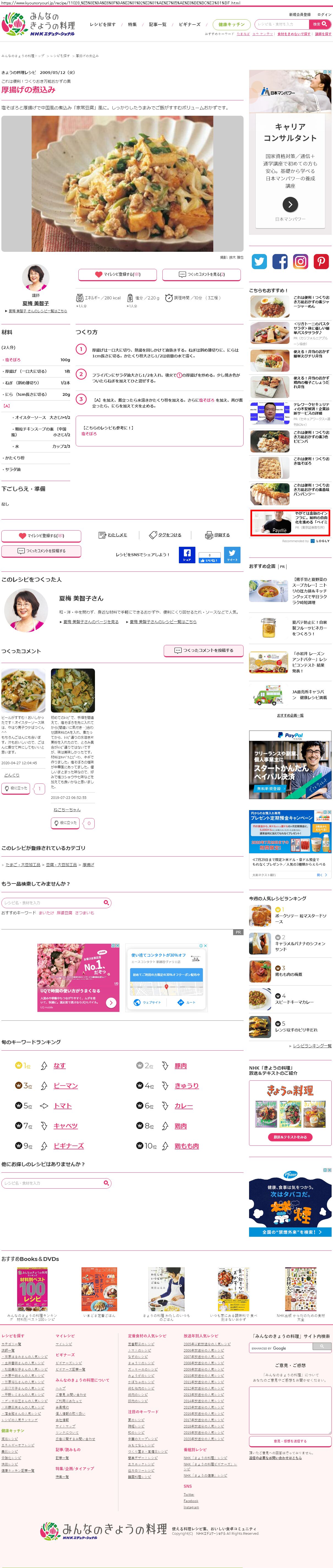This screenshot has width=333, height=1568.
Task: Open the 厚揚げ category link
Action: 88,864
